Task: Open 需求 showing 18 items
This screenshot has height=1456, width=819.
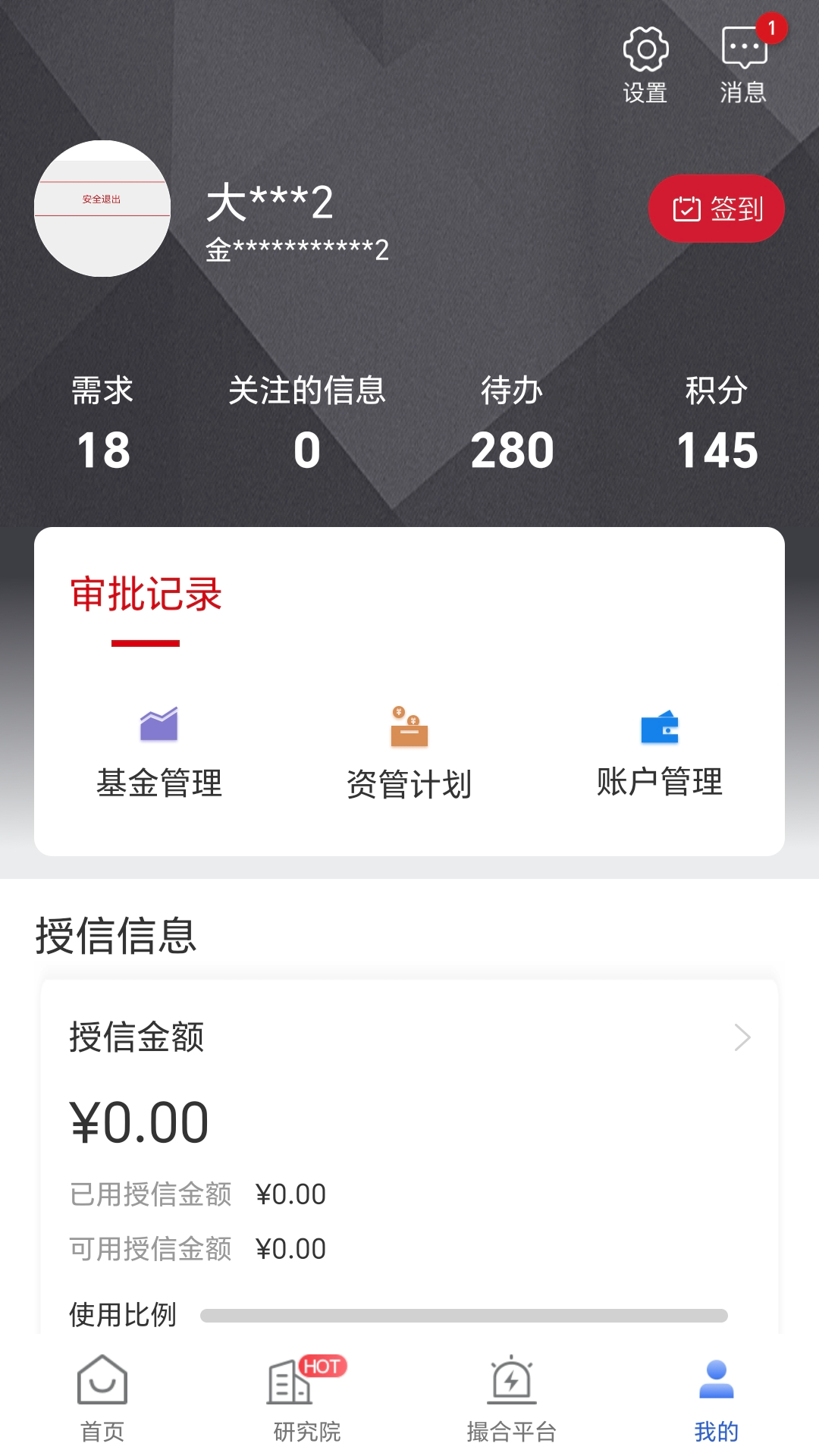Action: [x=105, y=425]
